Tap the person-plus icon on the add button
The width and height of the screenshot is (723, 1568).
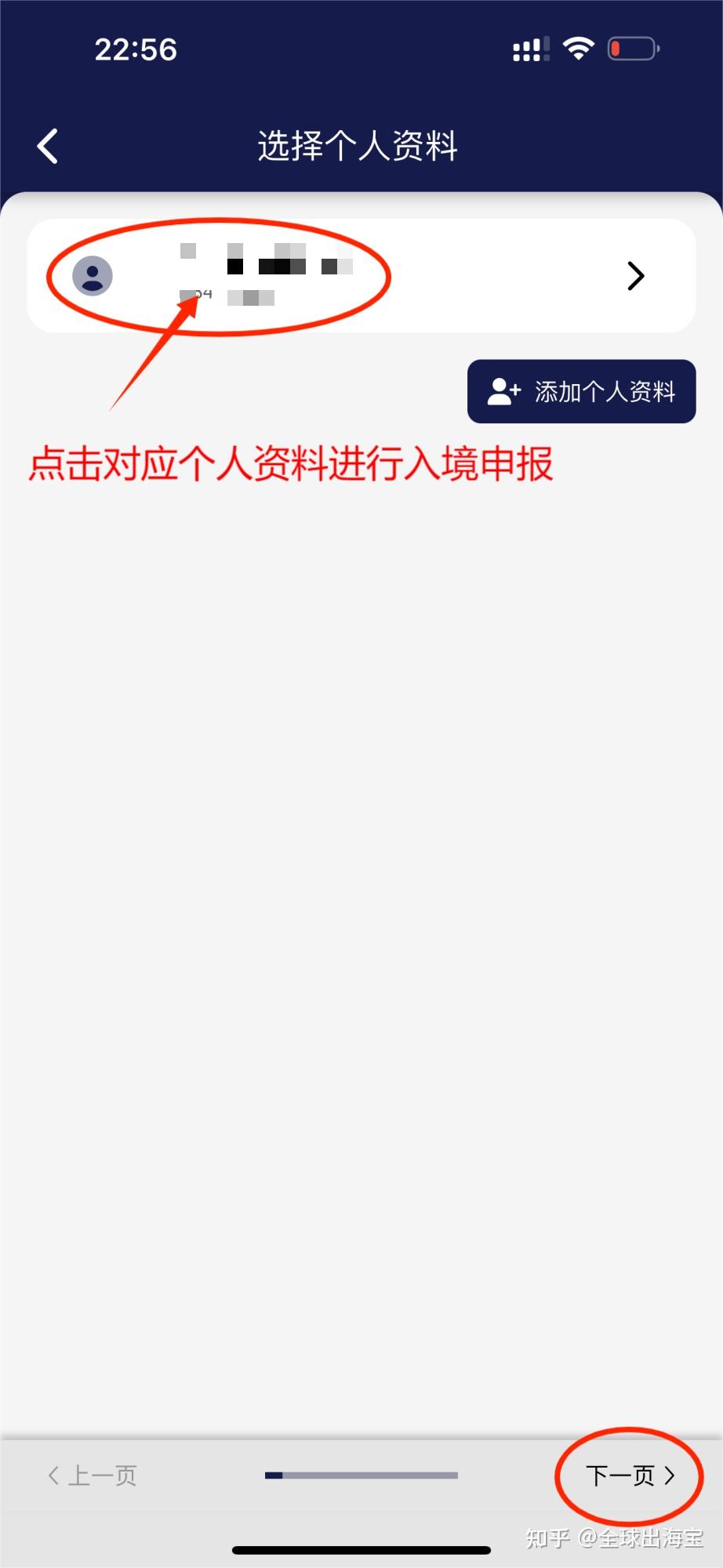tap(503, 391)
